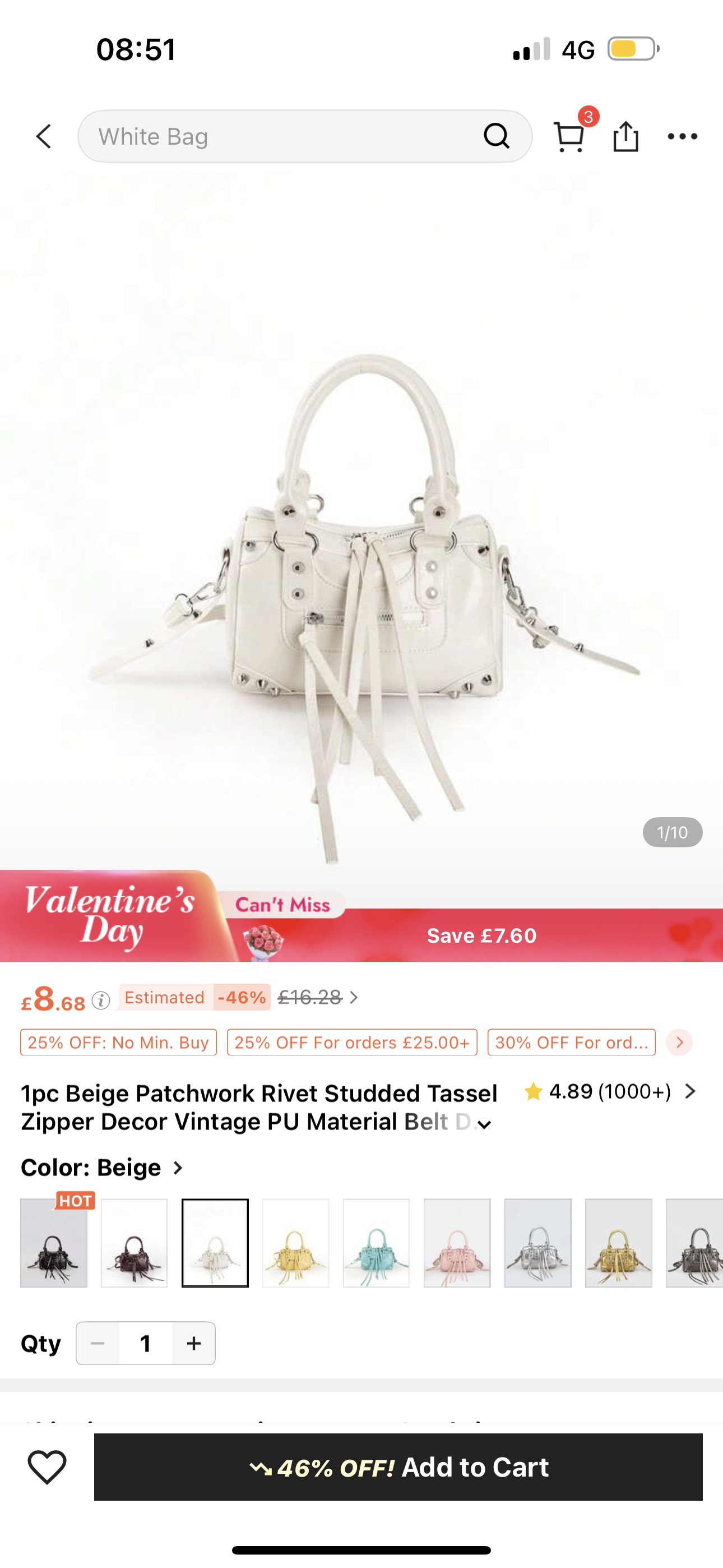Image resolution: width=723 pixels, height=1568 pixels.
Task: Open the Color: Beige options
Action: pyautogui.click(x=102, y=1168)
